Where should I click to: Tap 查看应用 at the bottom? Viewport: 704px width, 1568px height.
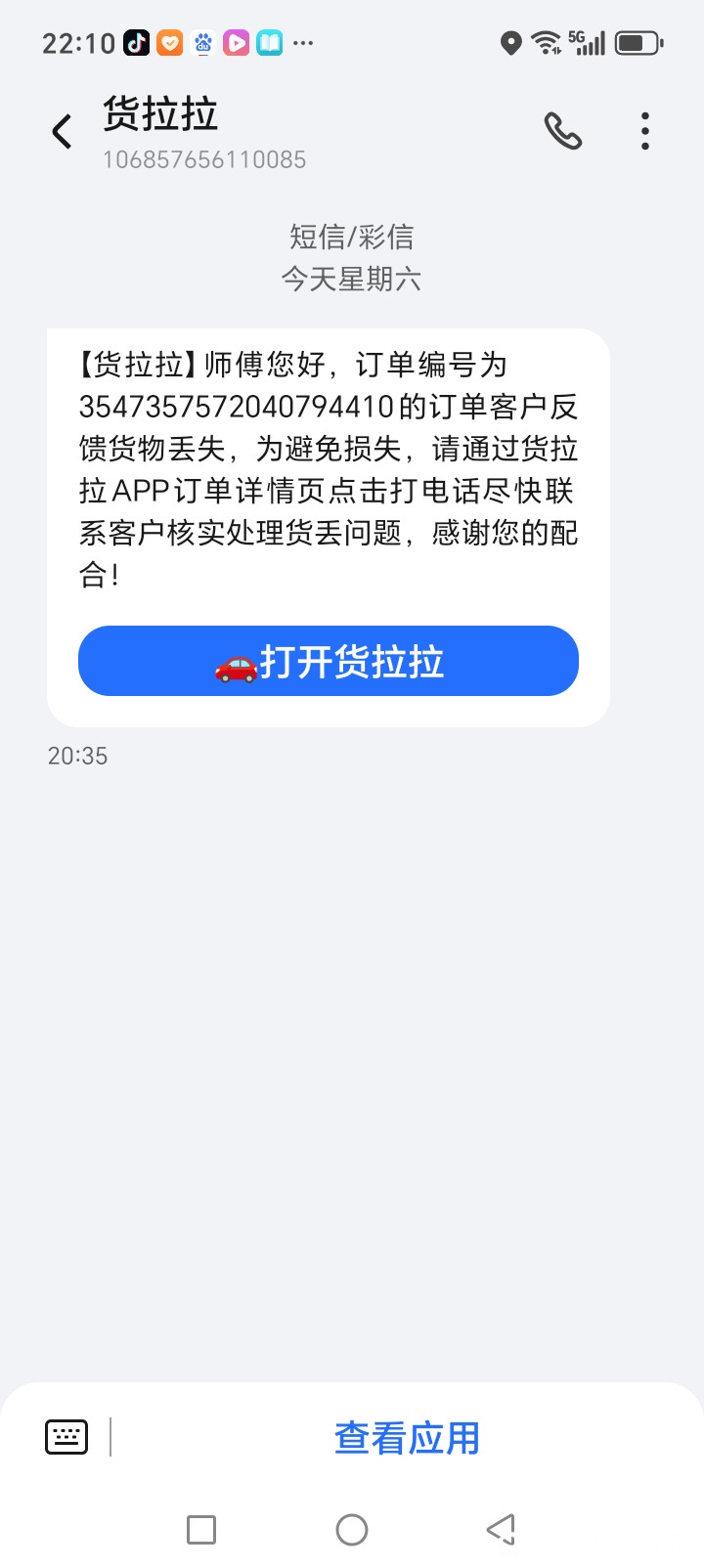[407, 1438]
